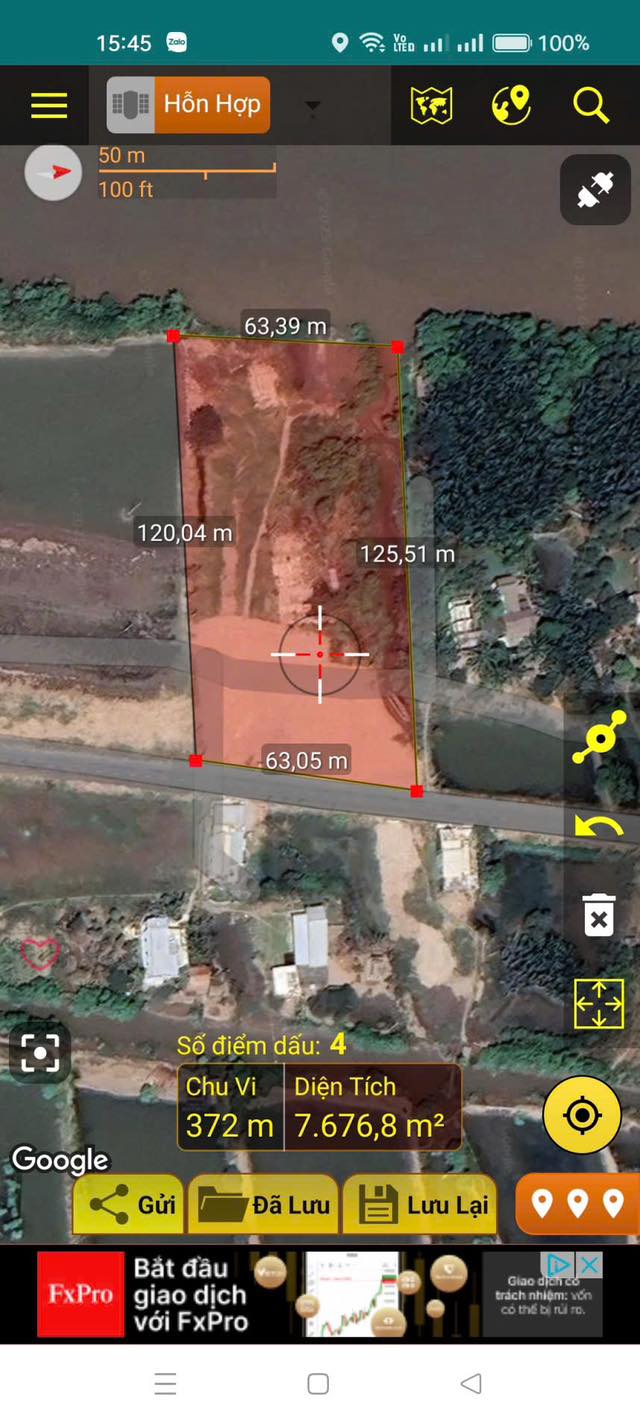Image resolution: width=640 pixels, height=1423 pixels.
Task: Save the measurement with Lưu Lại
Action: (x=420, y=1204)
